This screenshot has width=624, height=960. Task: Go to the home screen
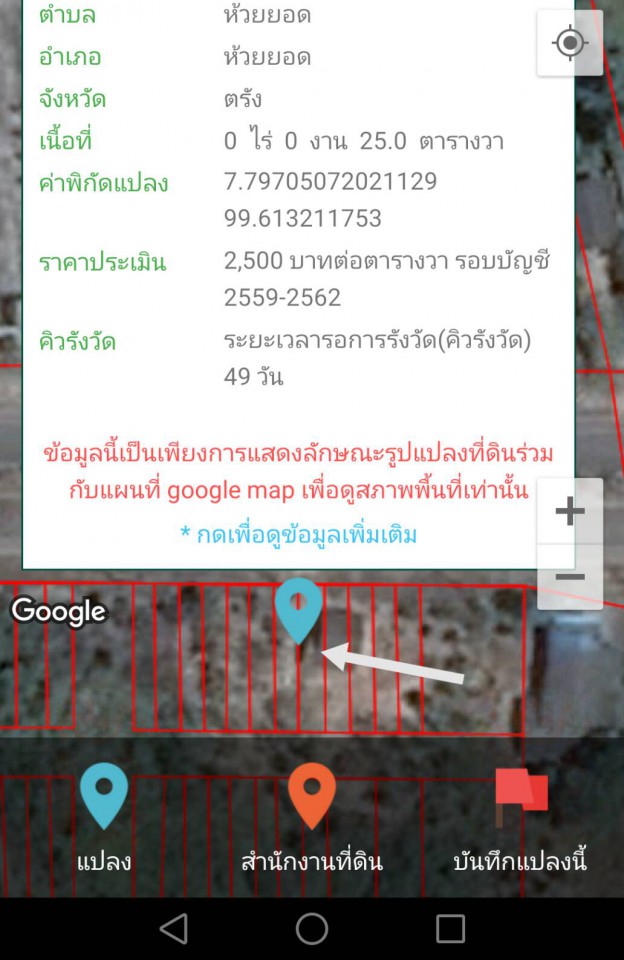[x=312, y=928]
